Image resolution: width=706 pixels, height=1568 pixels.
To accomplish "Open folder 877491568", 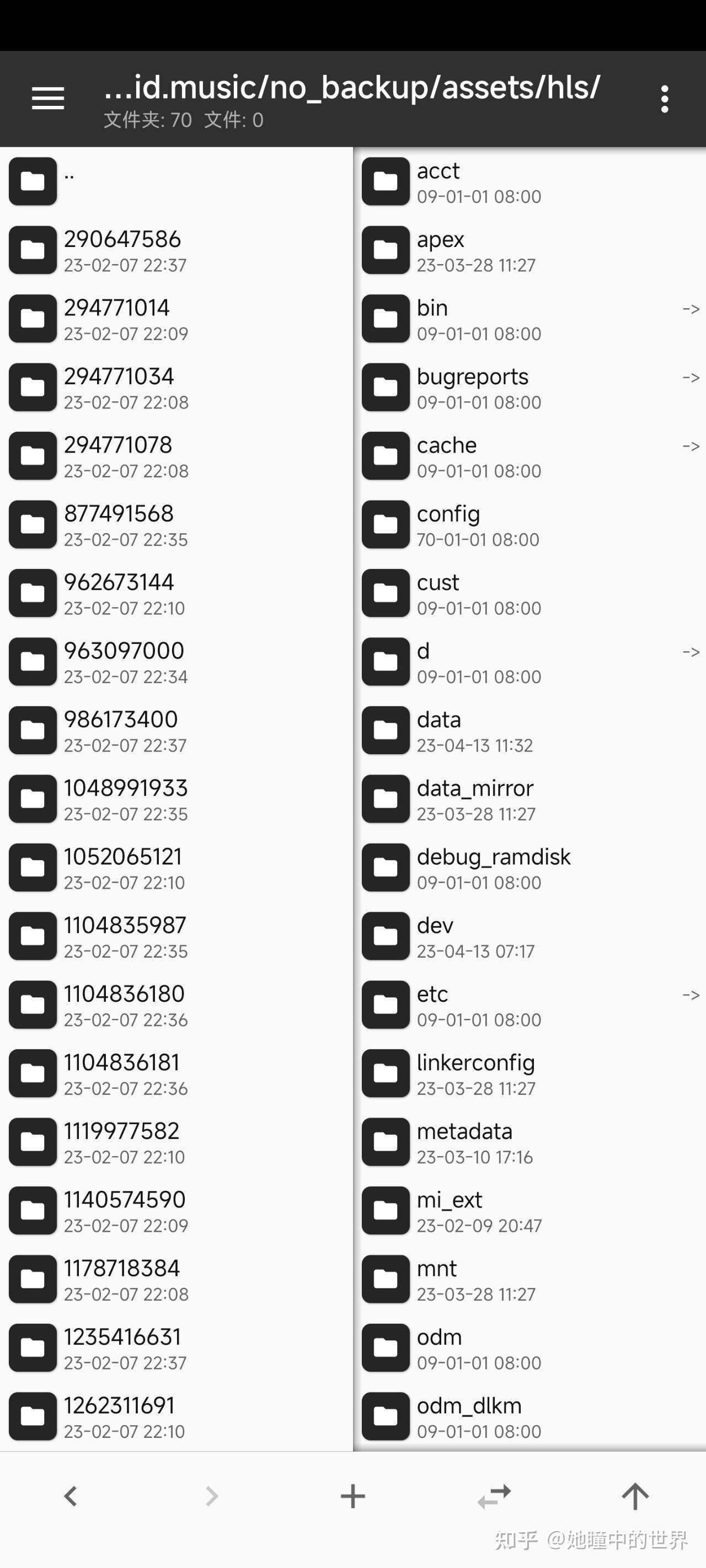I will 176,524.
